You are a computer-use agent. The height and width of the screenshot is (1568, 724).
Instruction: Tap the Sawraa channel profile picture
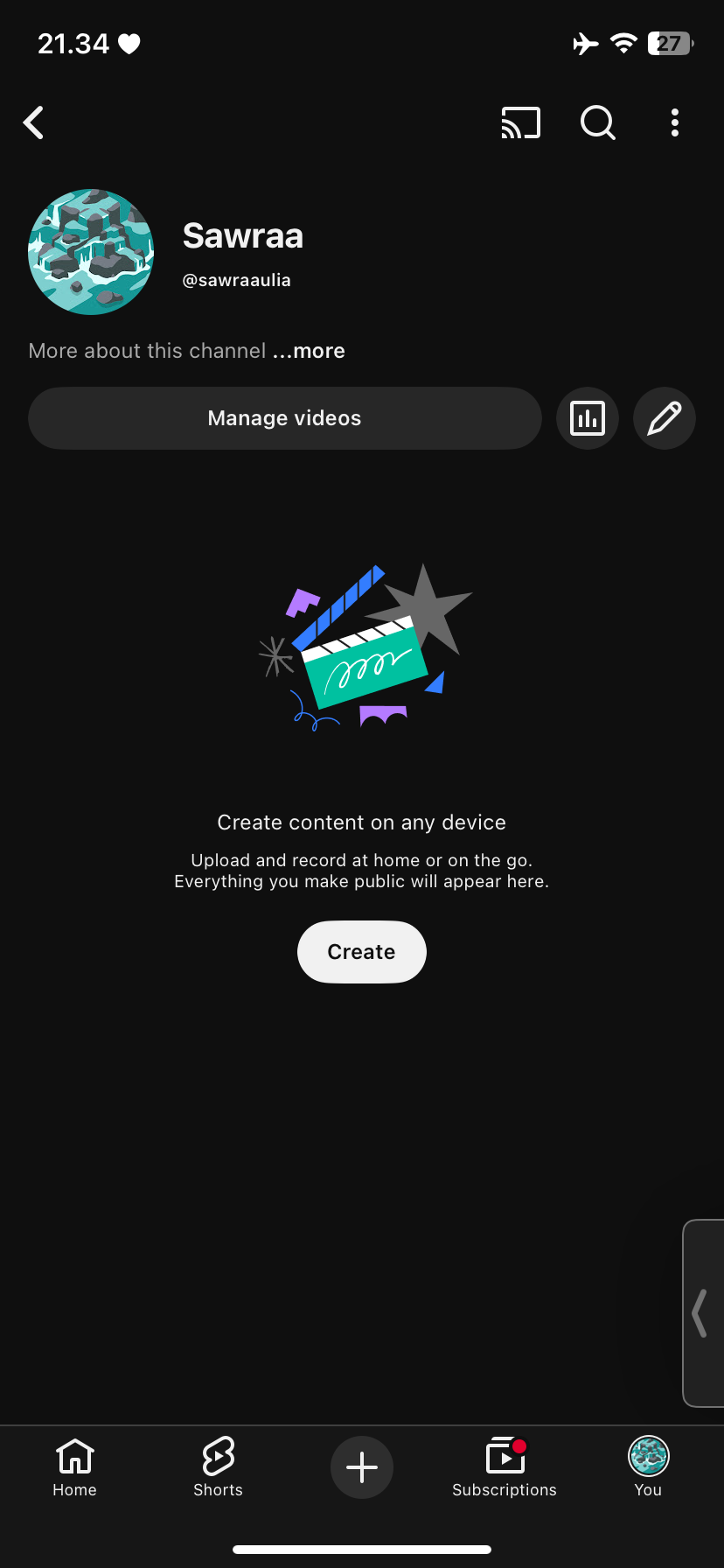[91, 252]
